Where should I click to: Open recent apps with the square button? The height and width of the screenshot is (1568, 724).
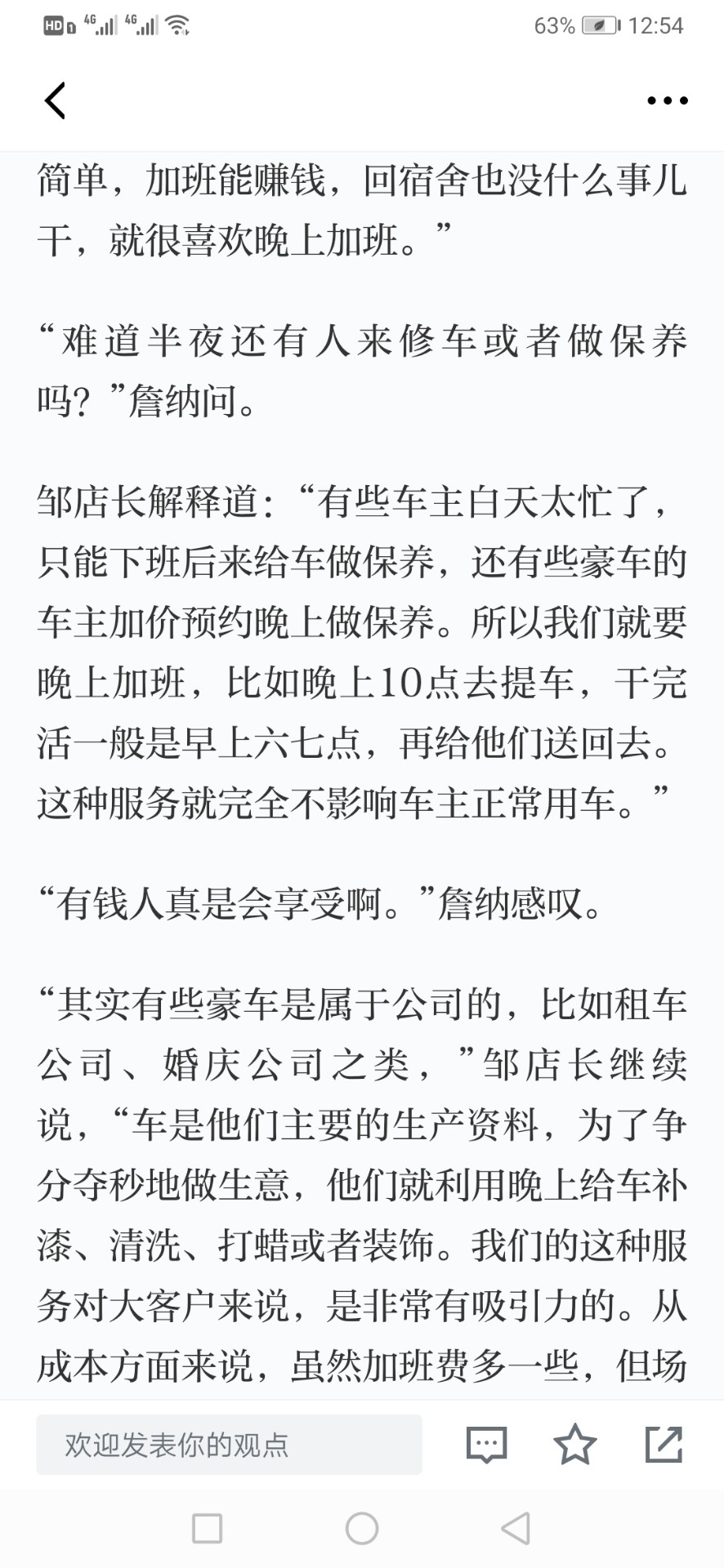pyautogui.click(x=207, y=1528)
